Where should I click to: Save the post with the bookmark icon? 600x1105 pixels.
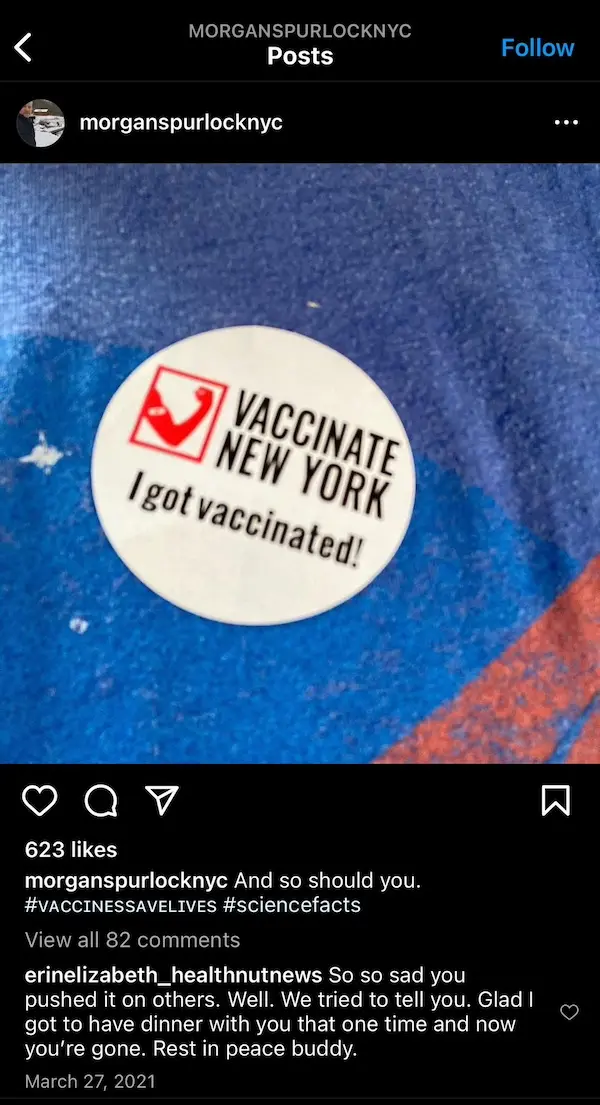[555, 800]
